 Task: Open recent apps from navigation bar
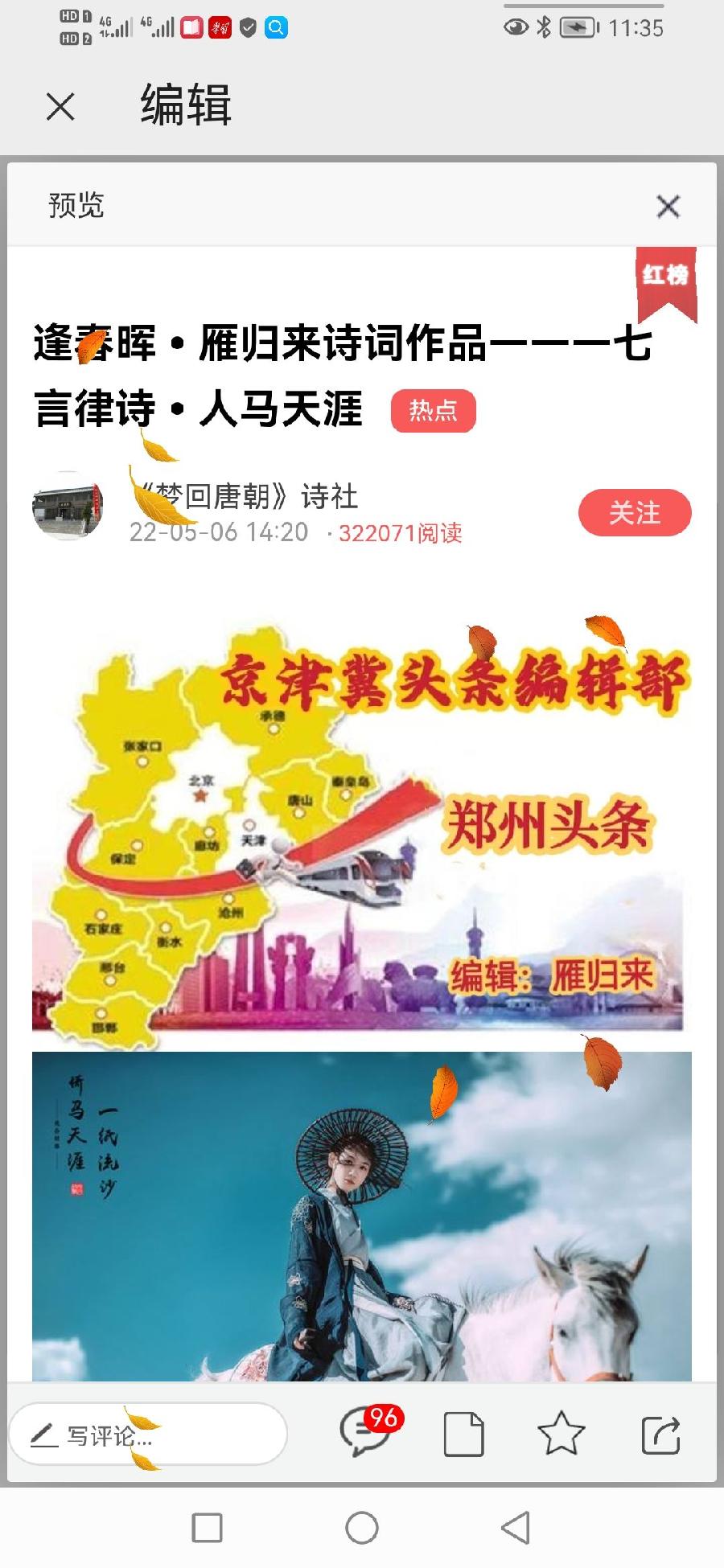click(x=208, y=1527)
